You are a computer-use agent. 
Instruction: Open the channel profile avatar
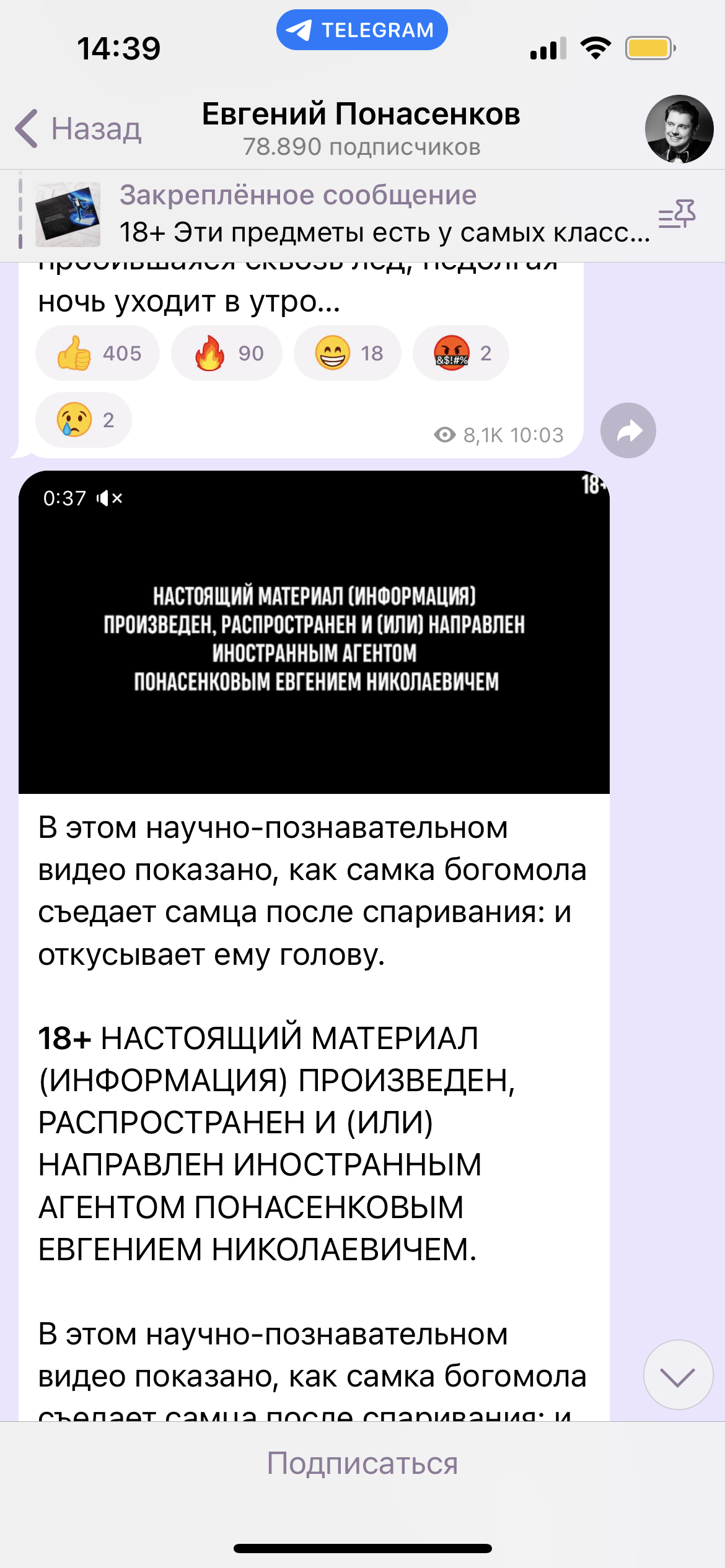[x=679, y=129]
